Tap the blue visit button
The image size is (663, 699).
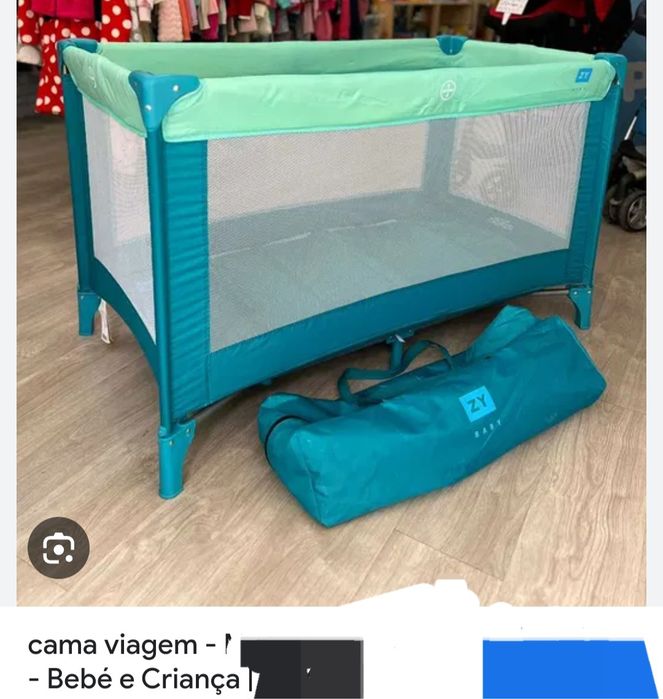tap(568, 668)
